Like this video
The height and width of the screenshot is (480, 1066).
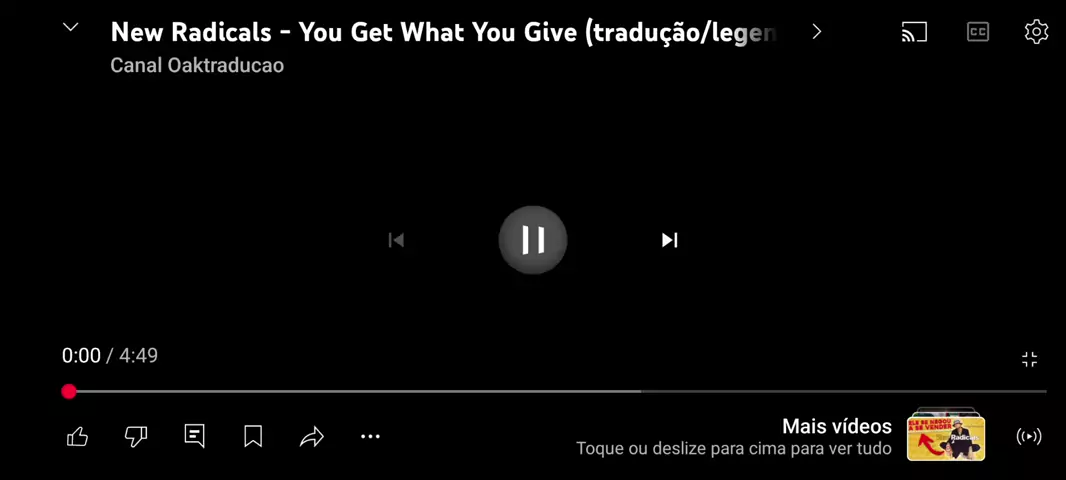pyautogui.click(x=77, y=436)
